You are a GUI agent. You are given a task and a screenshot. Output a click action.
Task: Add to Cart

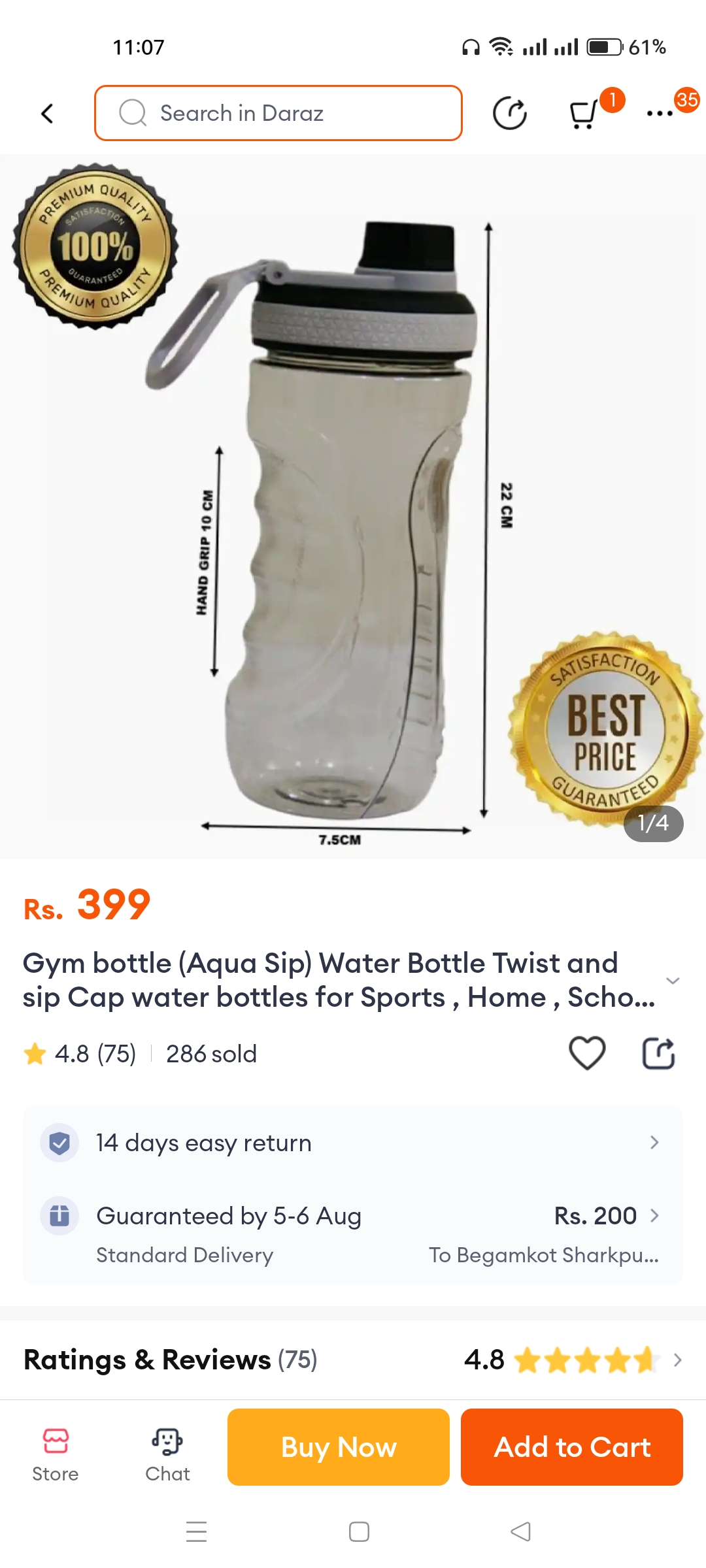click(572, 1447)
